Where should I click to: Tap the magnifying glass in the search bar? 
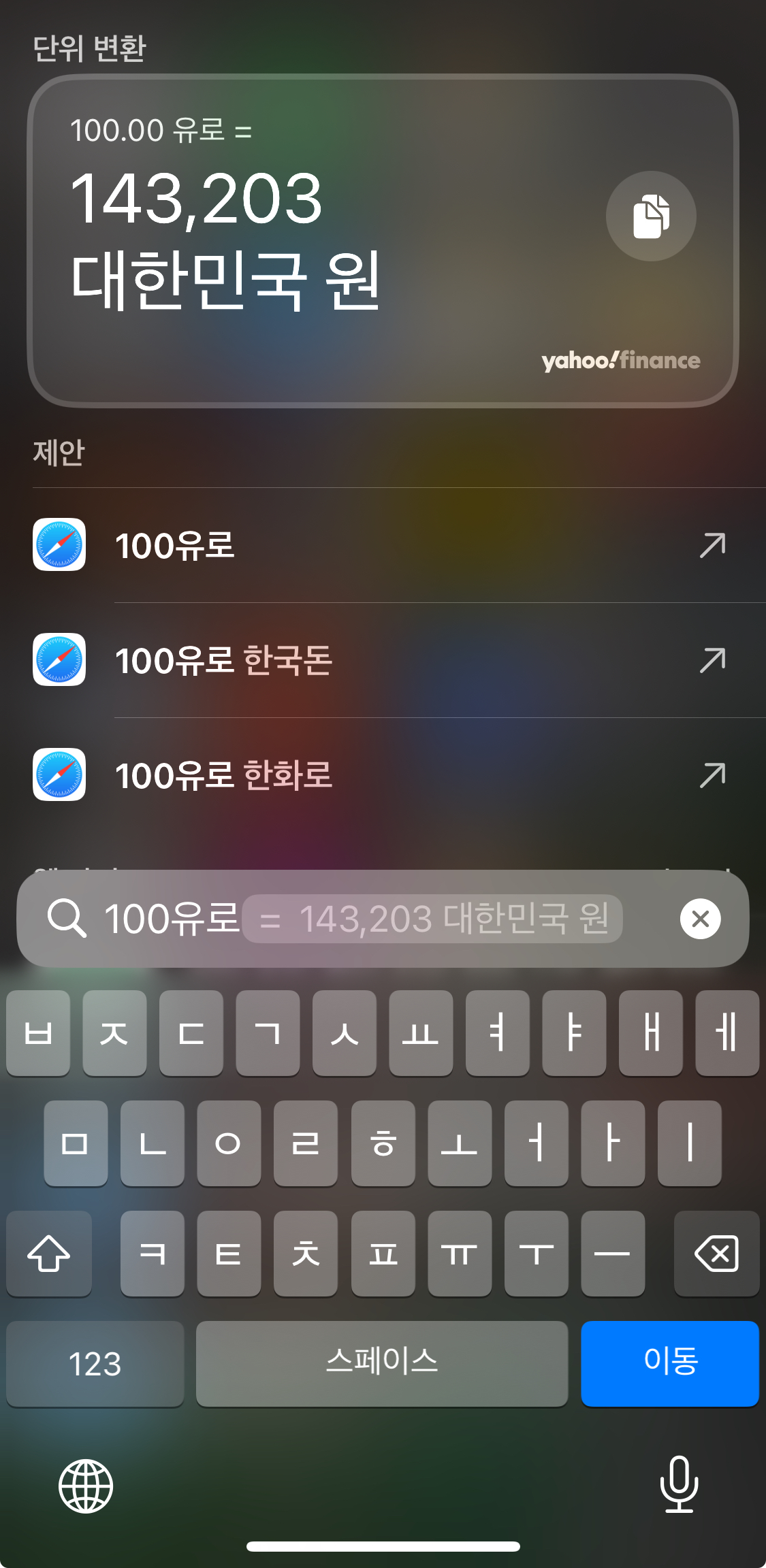point(67,918)
